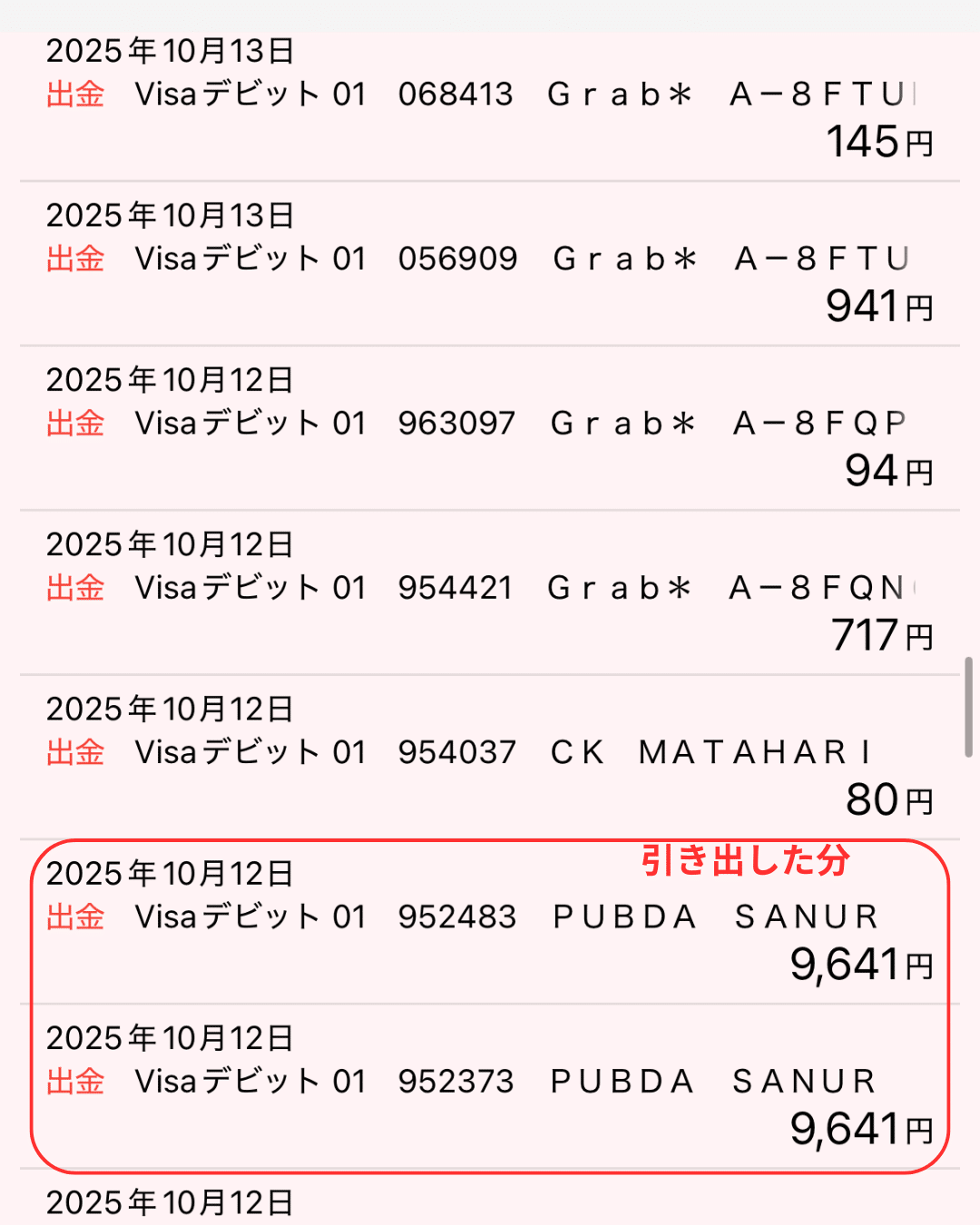Tap the 出金 label on the 145円 entry
This screenshot has height=1225, width=980.
pos(74,94)
